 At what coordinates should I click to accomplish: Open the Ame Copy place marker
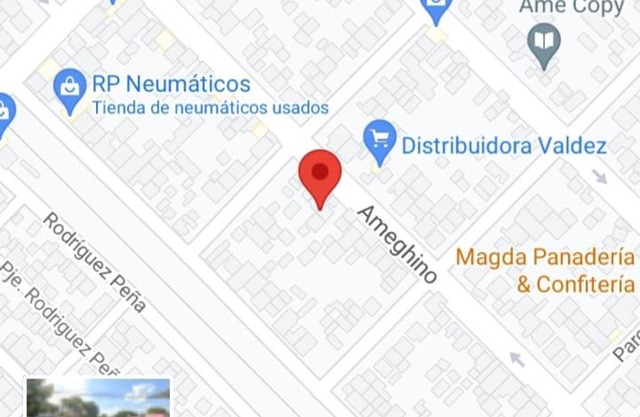click(x=543, y=44)
